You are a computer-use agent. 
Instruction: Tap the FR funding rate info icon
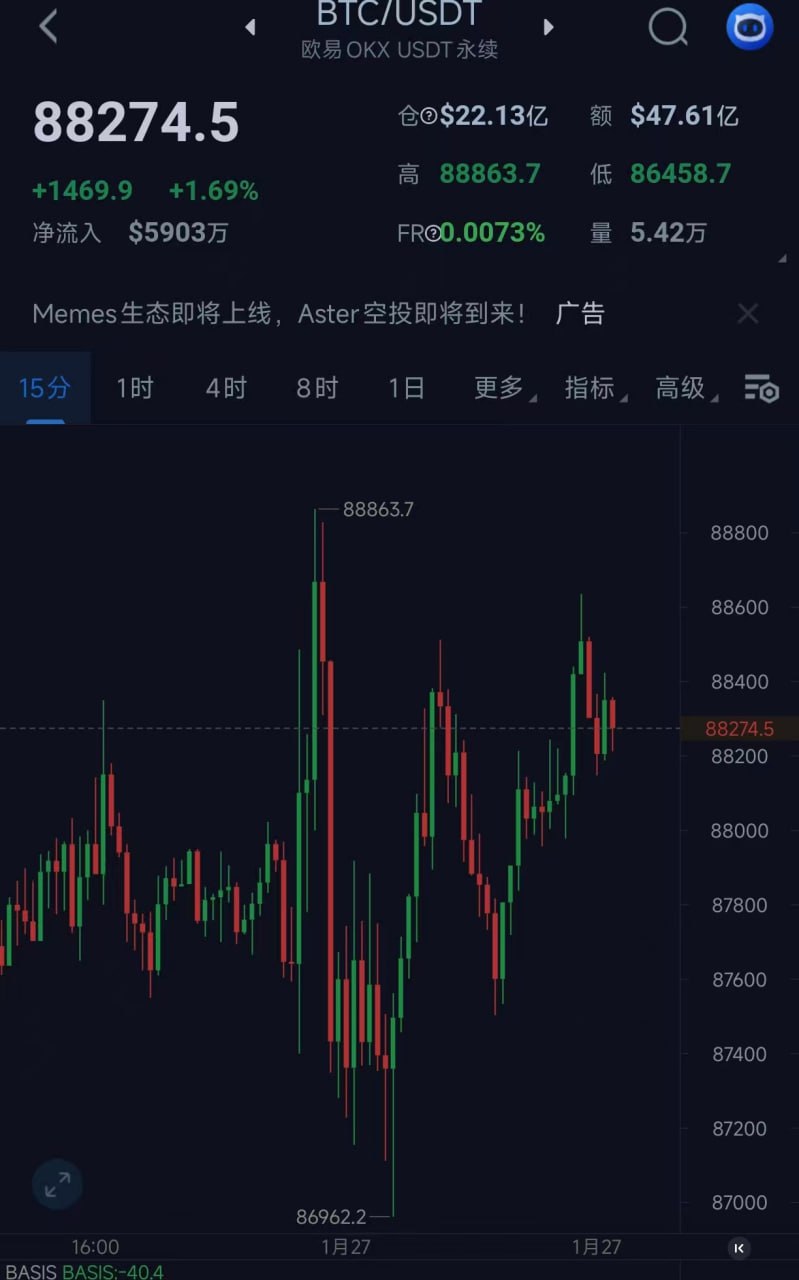point(433,234)
